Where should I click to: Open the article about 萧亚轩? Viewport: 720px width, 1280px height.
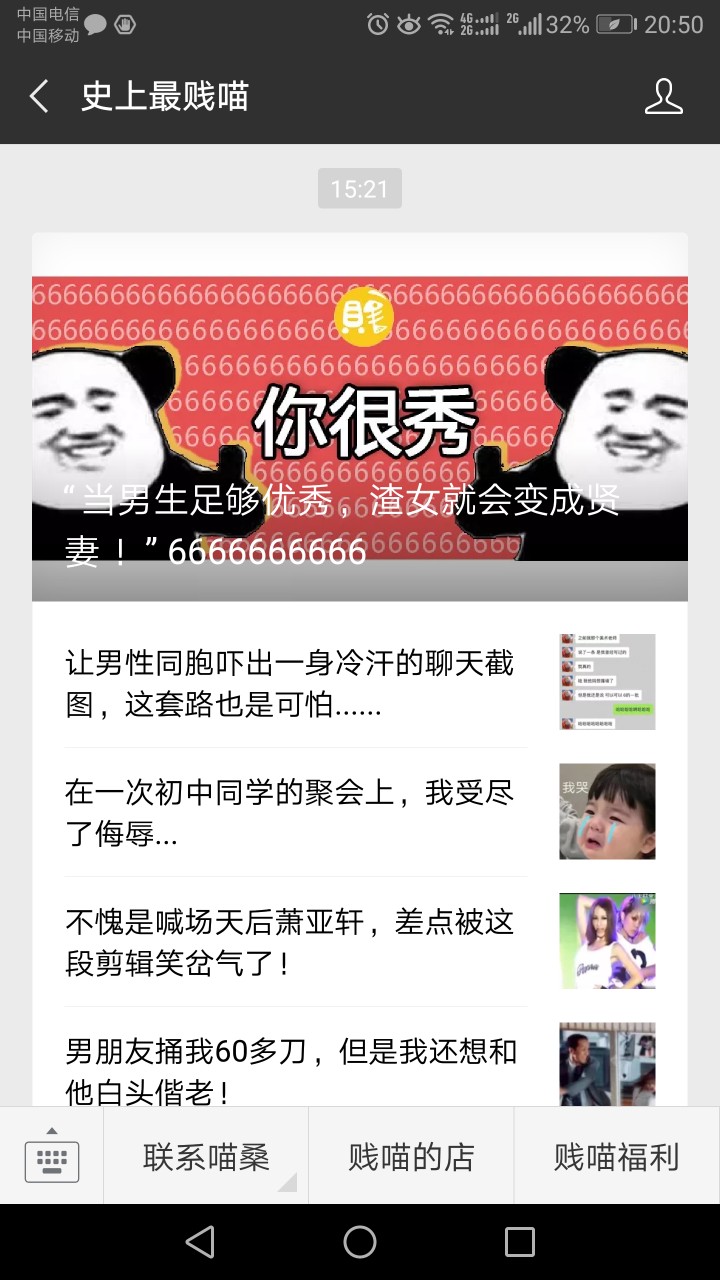click(x=360, y=941)
